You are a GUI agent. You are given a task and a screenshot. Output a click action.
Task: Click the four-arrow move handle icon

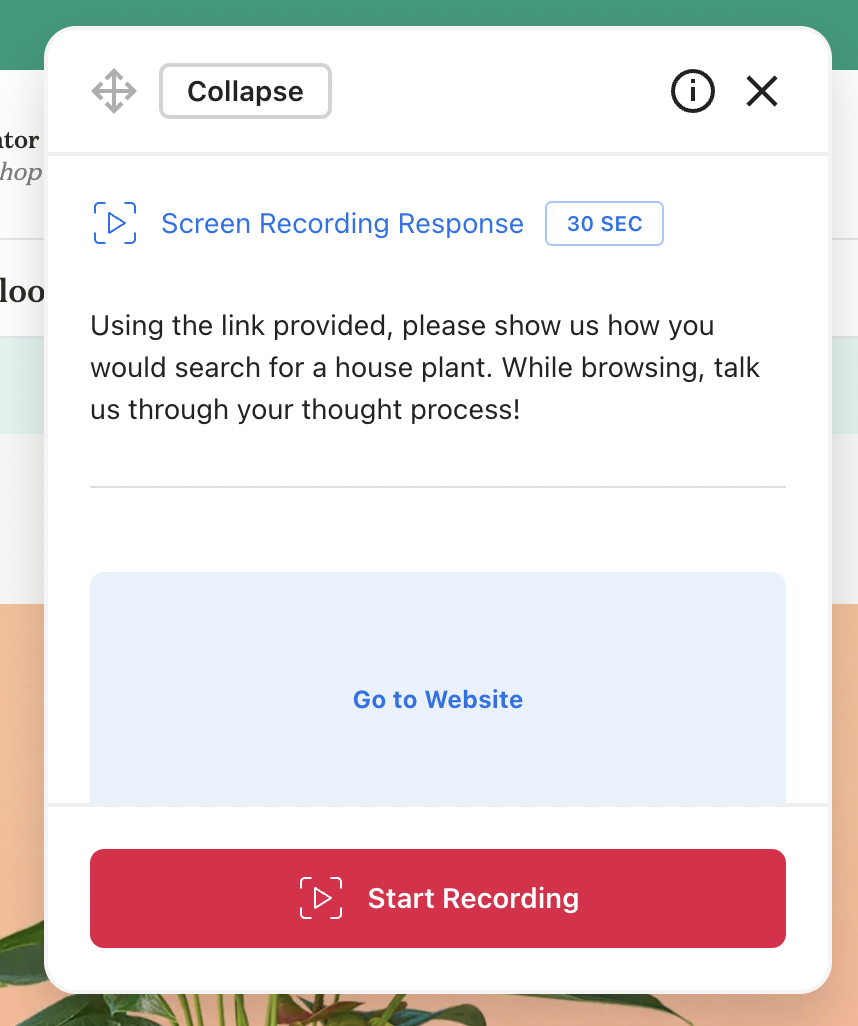click(113, 91)
